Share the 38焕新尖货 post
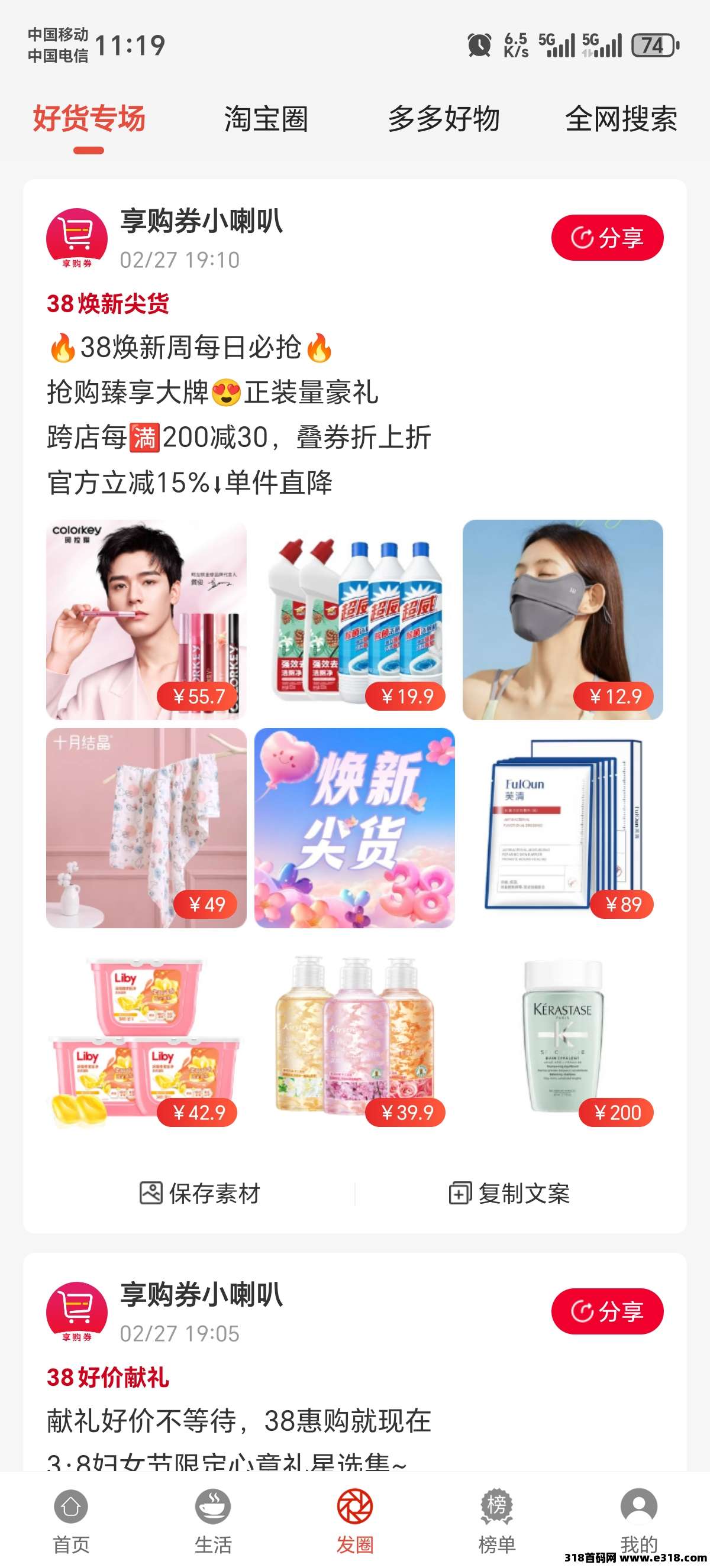This screenshot has width=710, height=1568. (x=606, y=238)
